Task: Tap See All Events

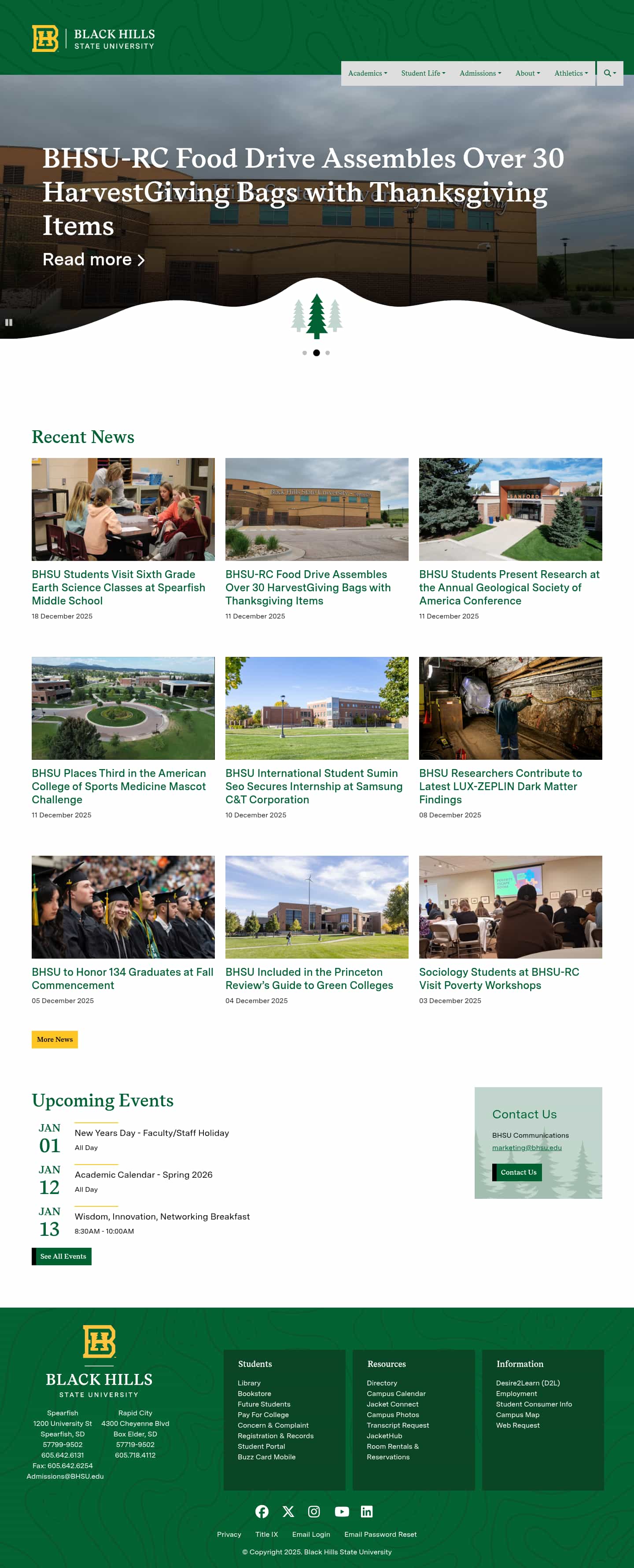Action: point(62,1256)
